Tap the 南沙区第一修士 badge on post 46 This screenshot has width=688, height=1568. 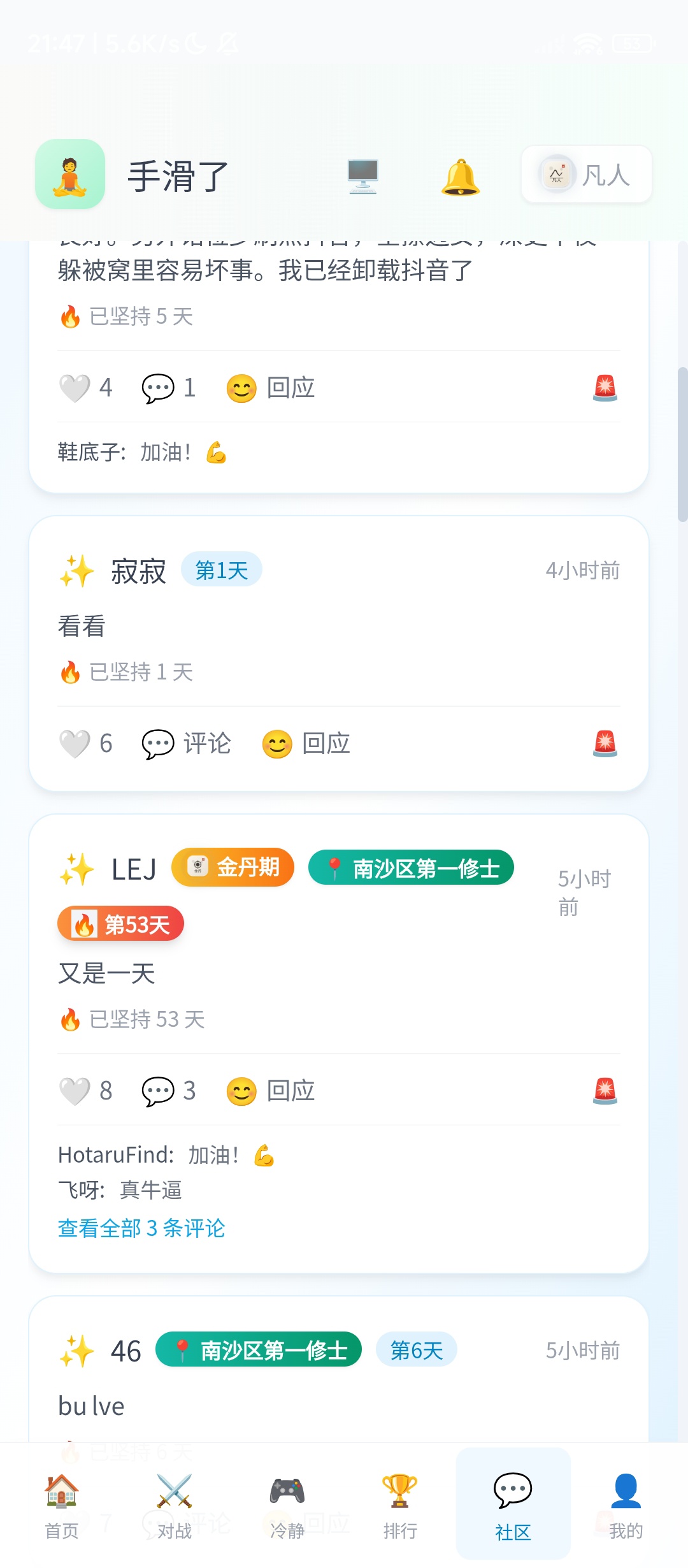tap(259, 1349)
